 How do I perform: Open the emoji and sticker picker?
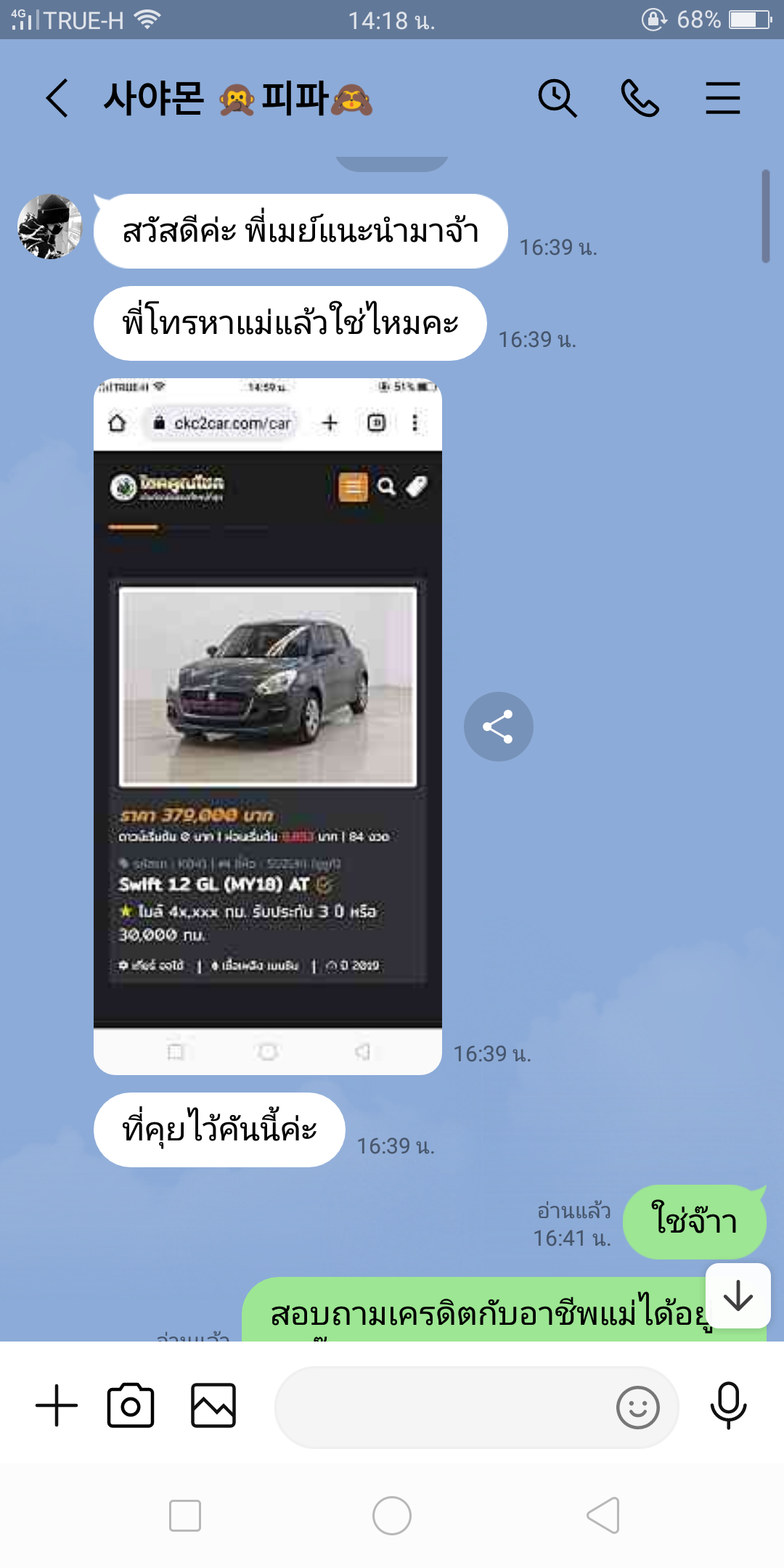point(638,1408)
